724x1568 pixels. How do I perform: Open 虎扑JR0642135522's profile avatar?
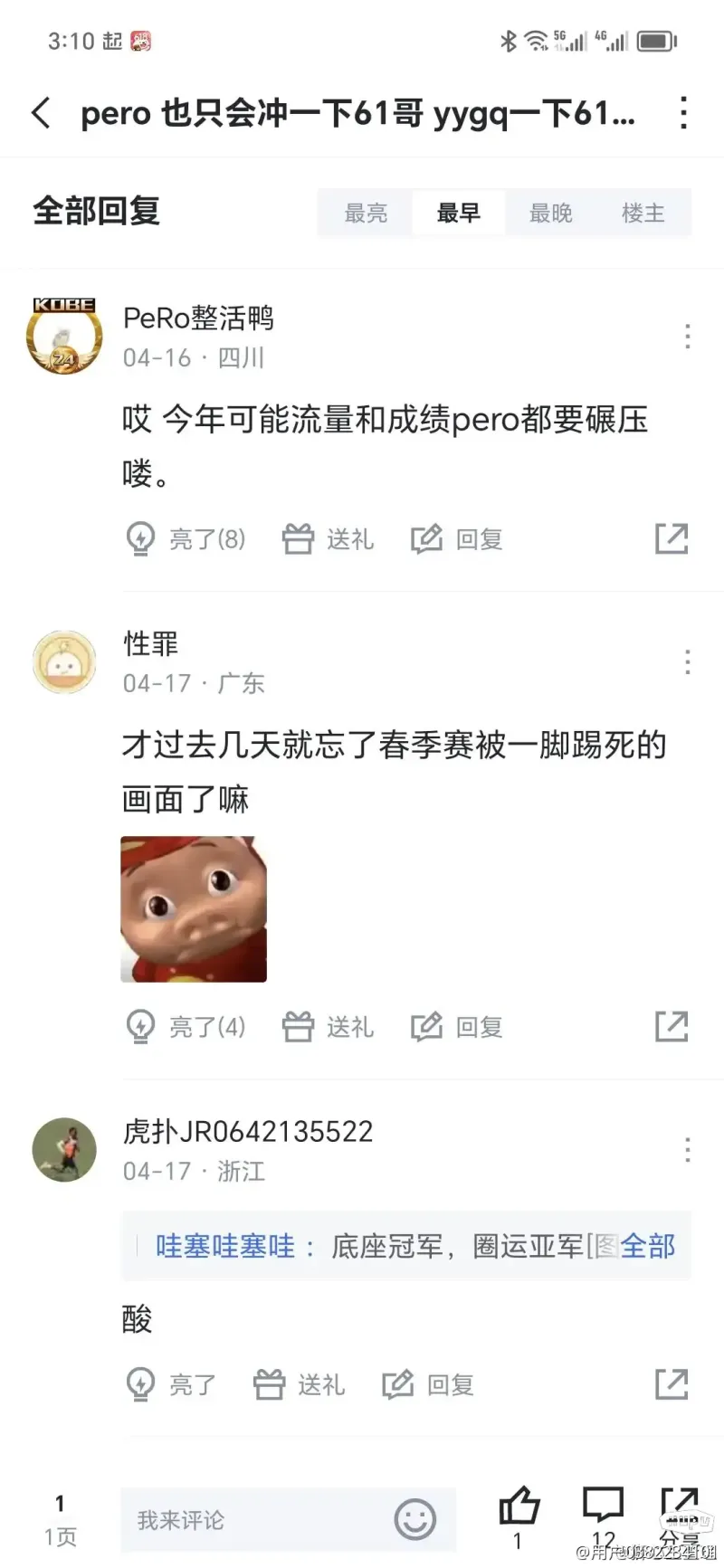point(64,1150)
